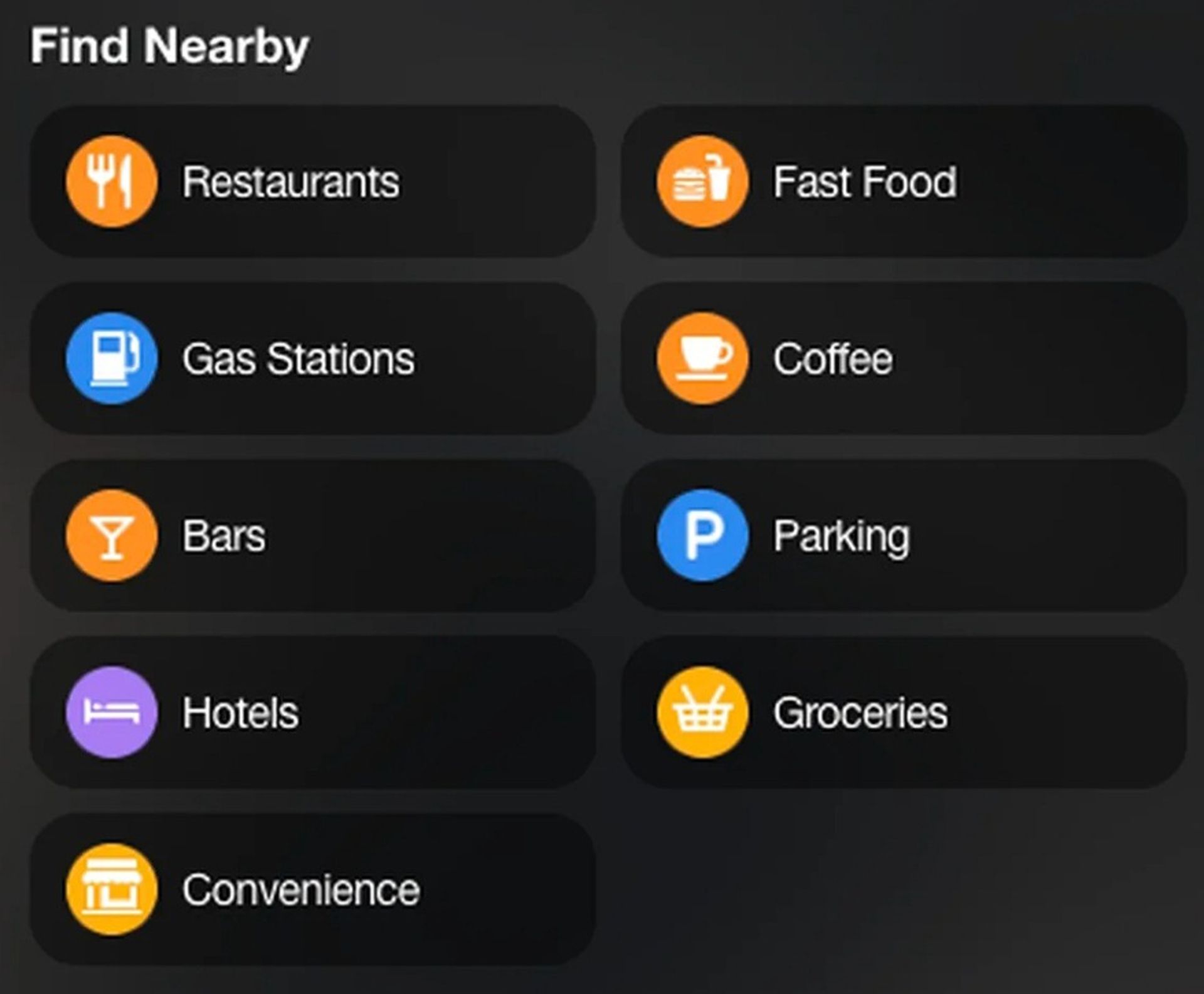Select the Fast Food category
Image resolution: width=1204 pixels, height=994 pixels.
tap(903, 181)
